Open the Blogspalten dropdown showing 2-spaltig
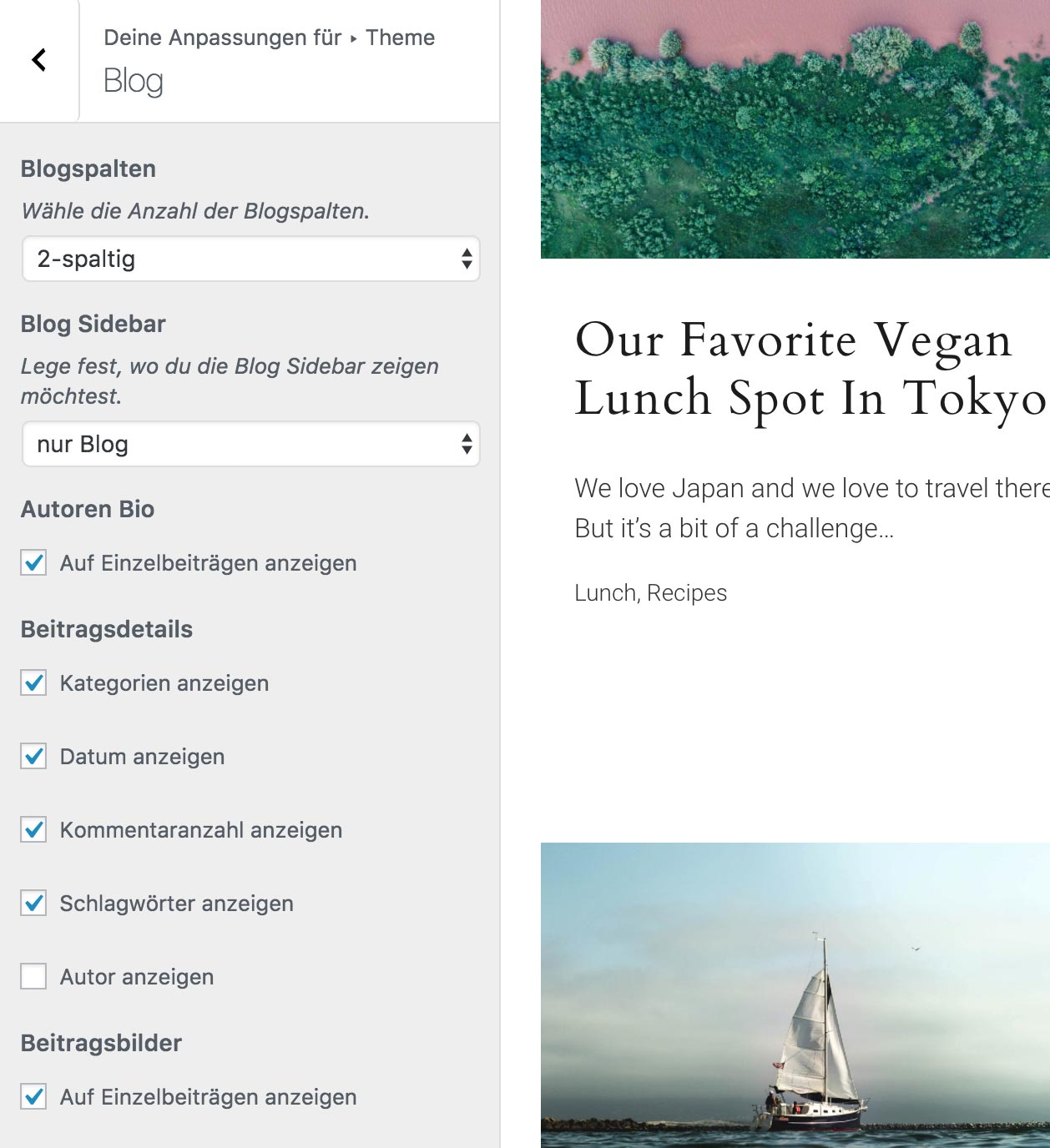 pos(250,259)
